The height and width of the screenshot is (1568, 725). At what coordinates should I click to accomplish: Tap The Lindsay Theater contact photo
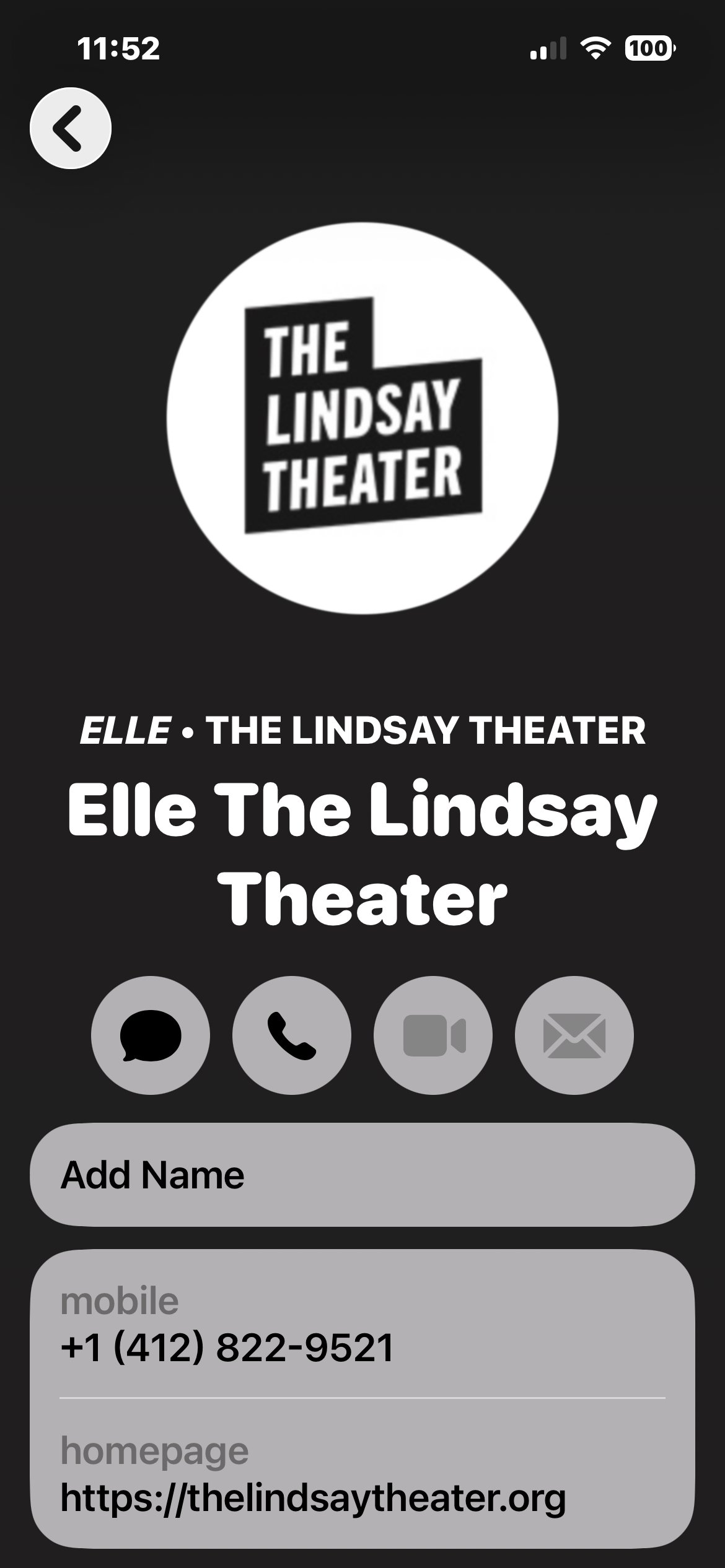pyautogui.click(x=362, y=418)
